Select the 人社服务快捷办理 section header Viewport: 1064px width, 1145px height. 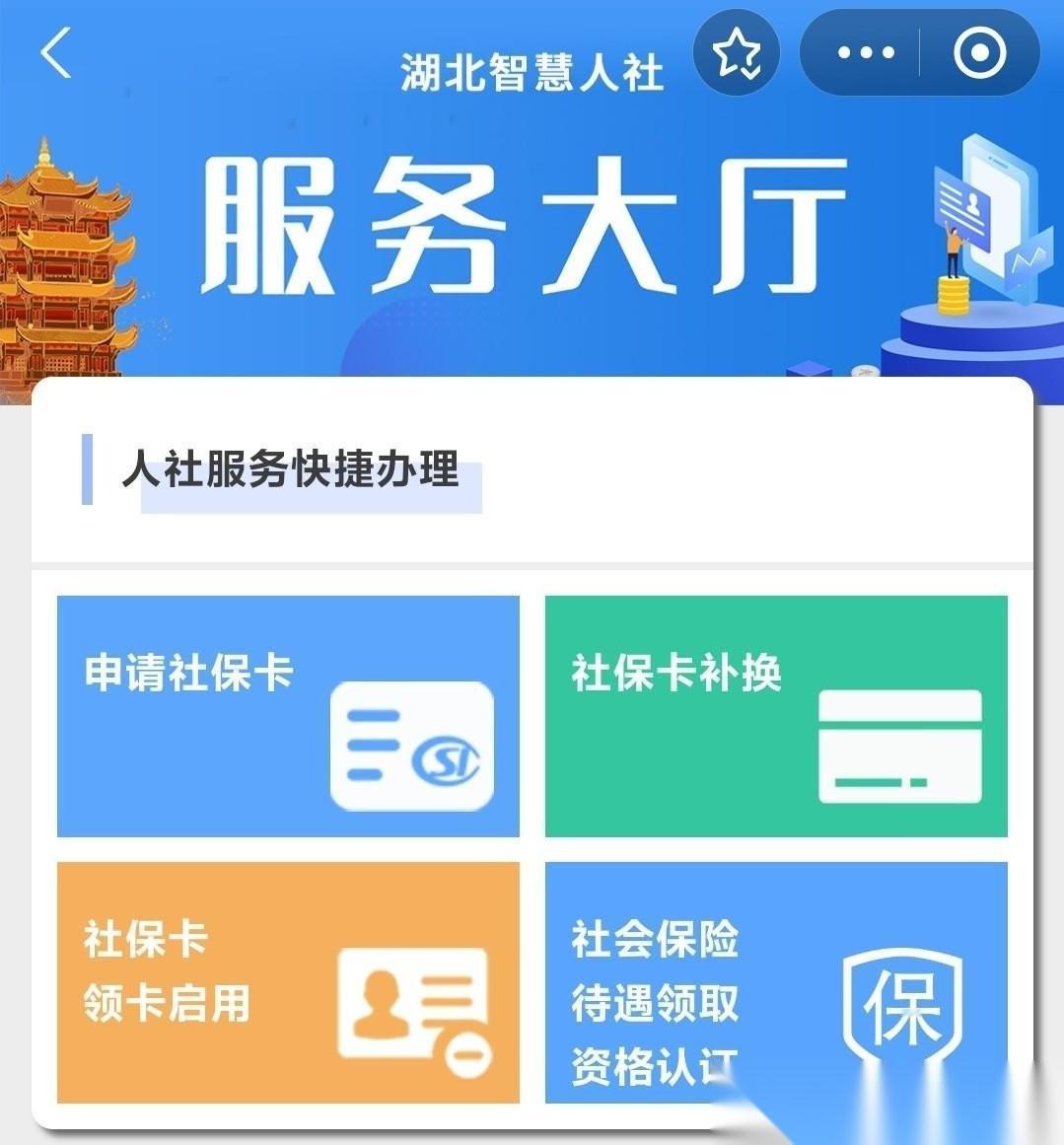click(293, 471)
